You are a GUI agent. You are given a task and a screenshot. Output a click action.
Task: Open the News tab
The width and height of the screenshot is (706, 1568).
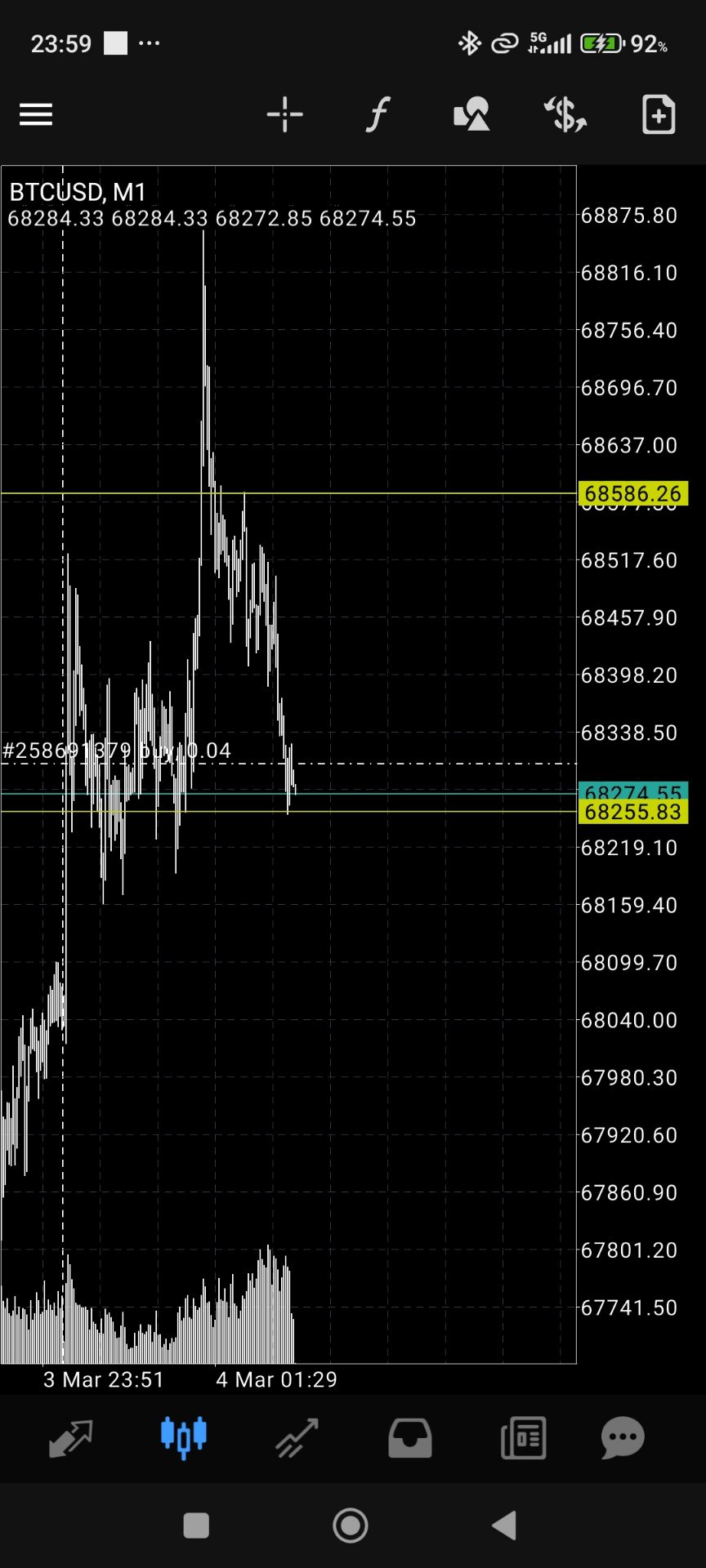tap(523, 1438)
